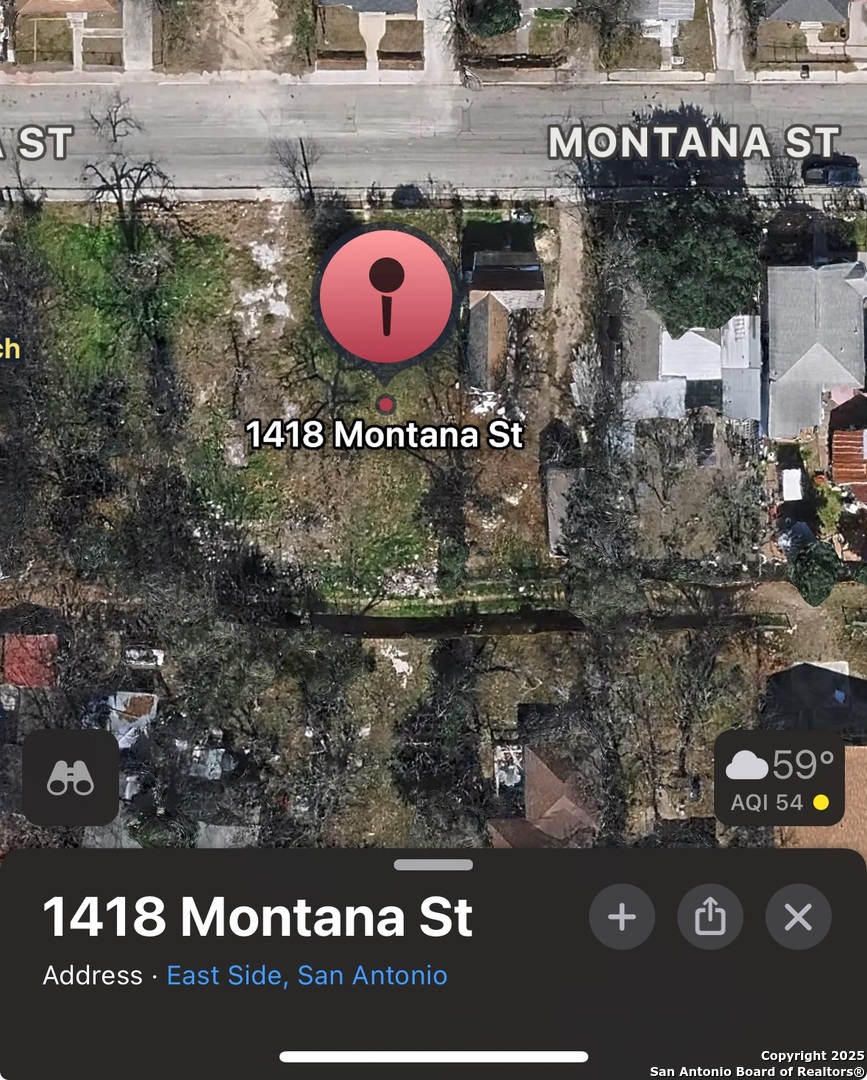Tap the plus button on the place card

pyautogui.click(x=622, y=916)
